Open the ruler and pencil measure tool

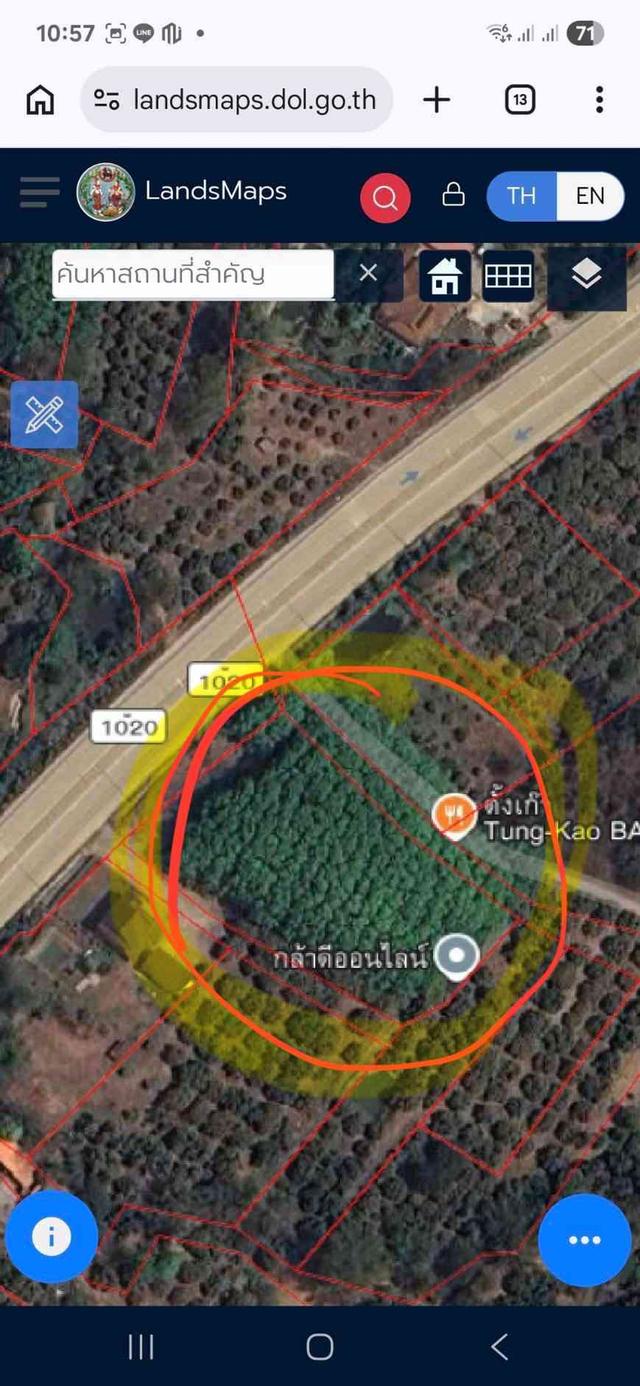tap(44, 414)
